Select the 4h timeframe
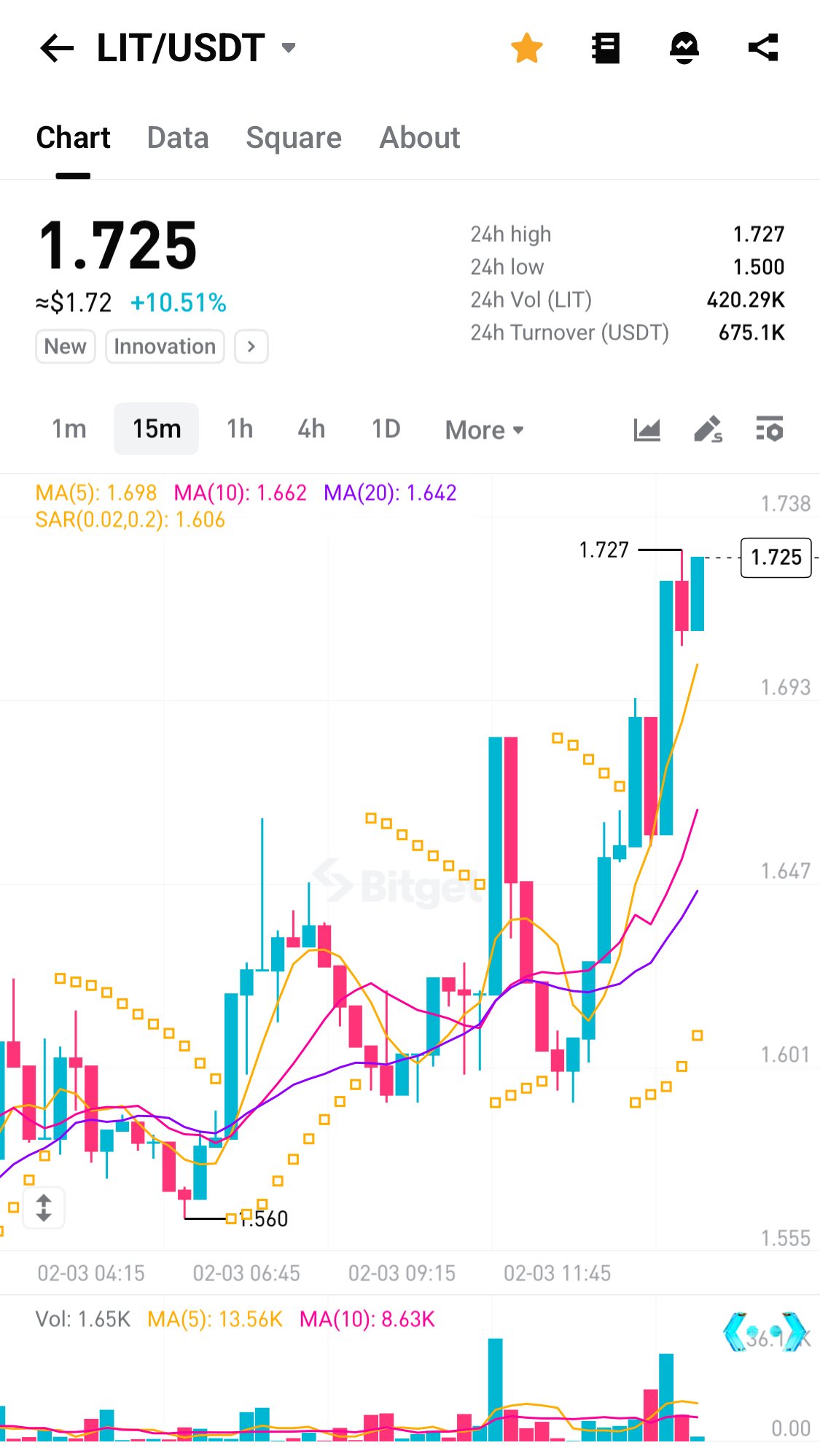Image resolution: width=820 pixels, height=1456 pixels. click(x=311, y=429)
